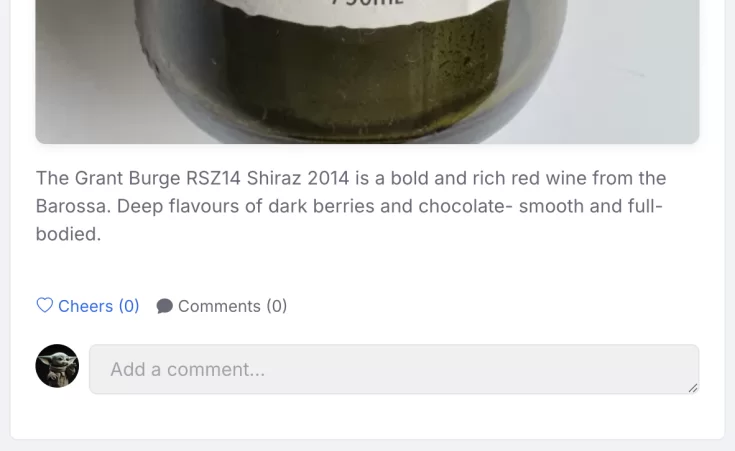The height and width of the screenshot is (451, 735).
Task: Open the Comments section
Action: 222,306
